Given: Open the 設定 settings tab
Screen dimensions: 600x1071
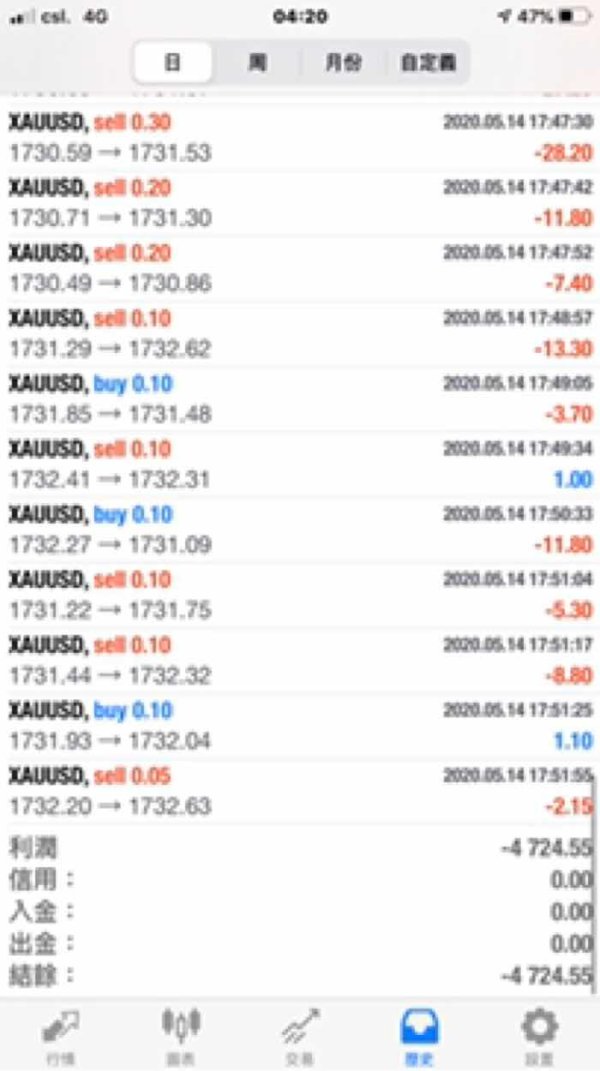Looking at the screenshot, I should point(538,1035).
